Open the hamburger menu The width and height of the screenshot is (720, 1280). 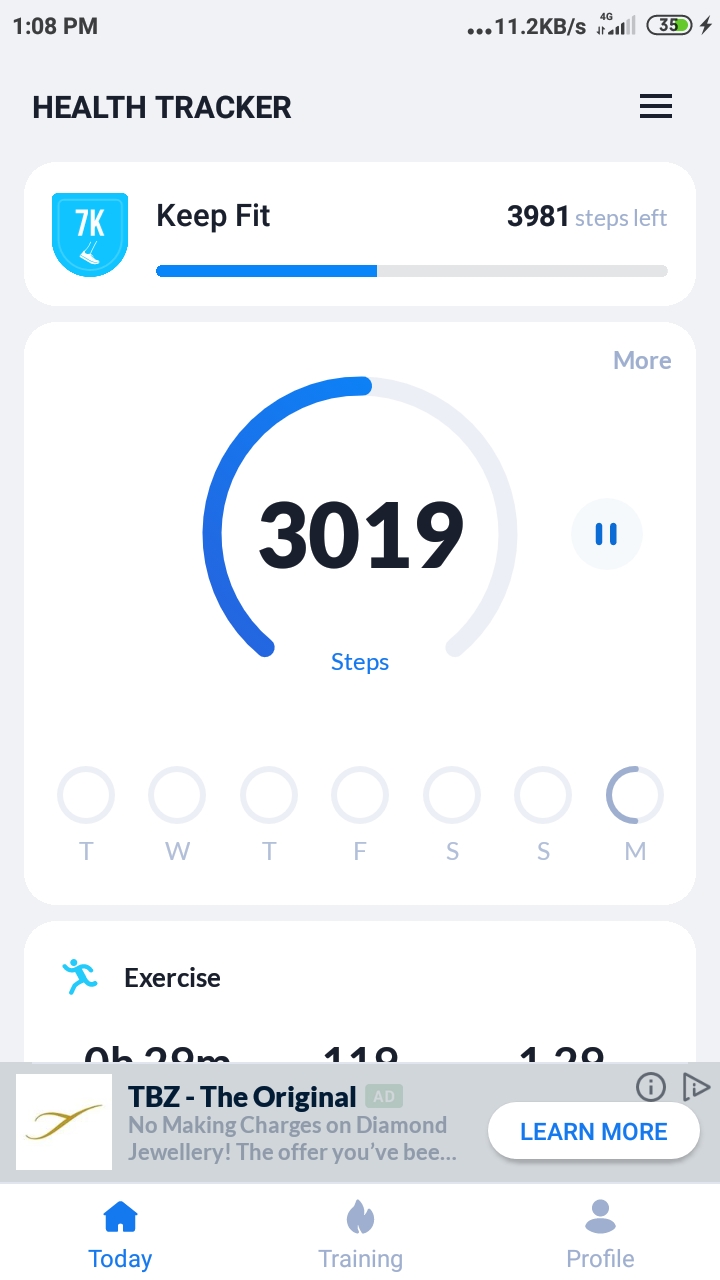[x=656, y=106]
